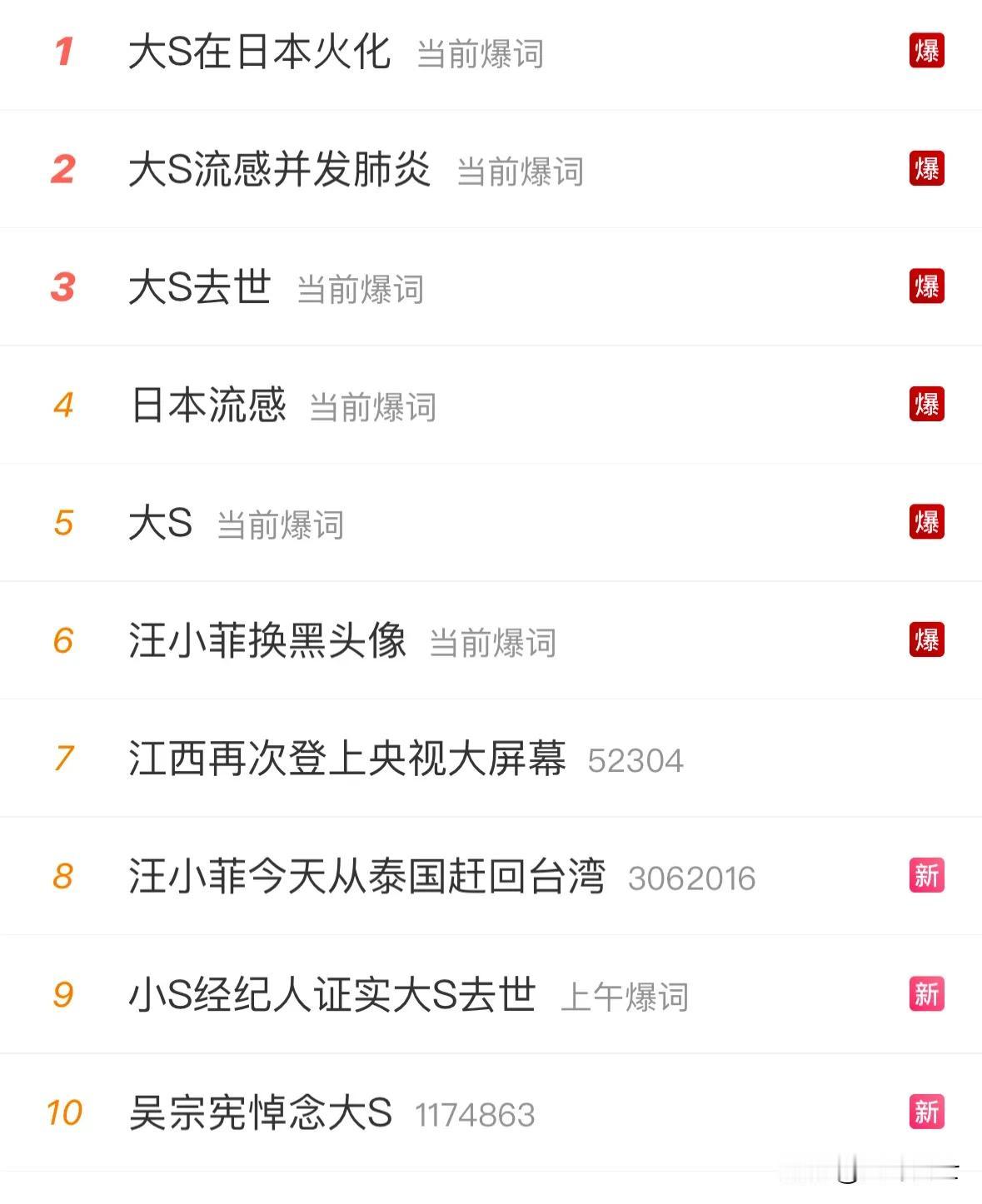The height and width of the screenshot is (1204, 982).
Task: Click the 新 badge on the 汪小菲今天从泰国赶回台湾 row
Action: [x=927, y=876]
